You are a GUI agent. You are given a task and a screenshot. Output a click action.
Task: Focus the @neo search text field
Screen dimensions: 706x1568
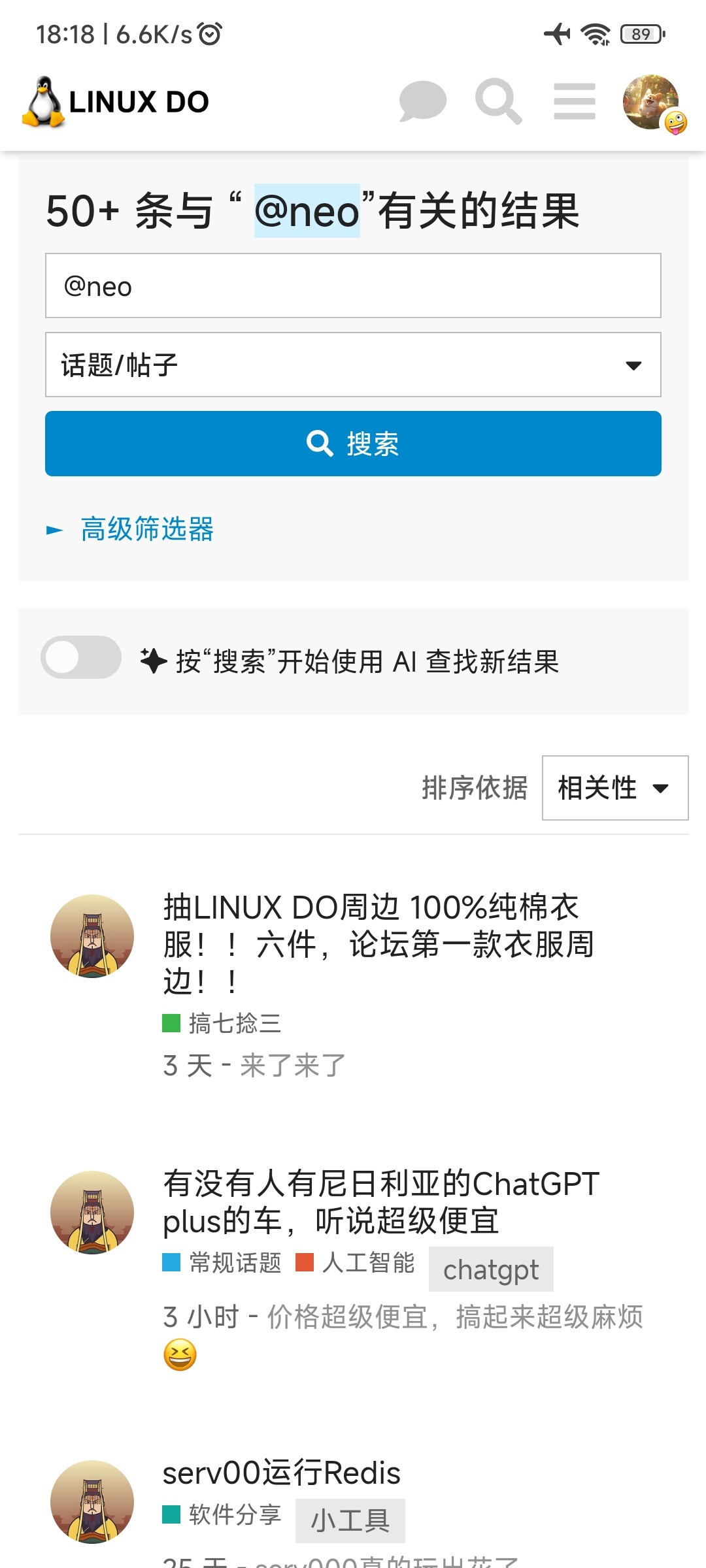point(353,286)
